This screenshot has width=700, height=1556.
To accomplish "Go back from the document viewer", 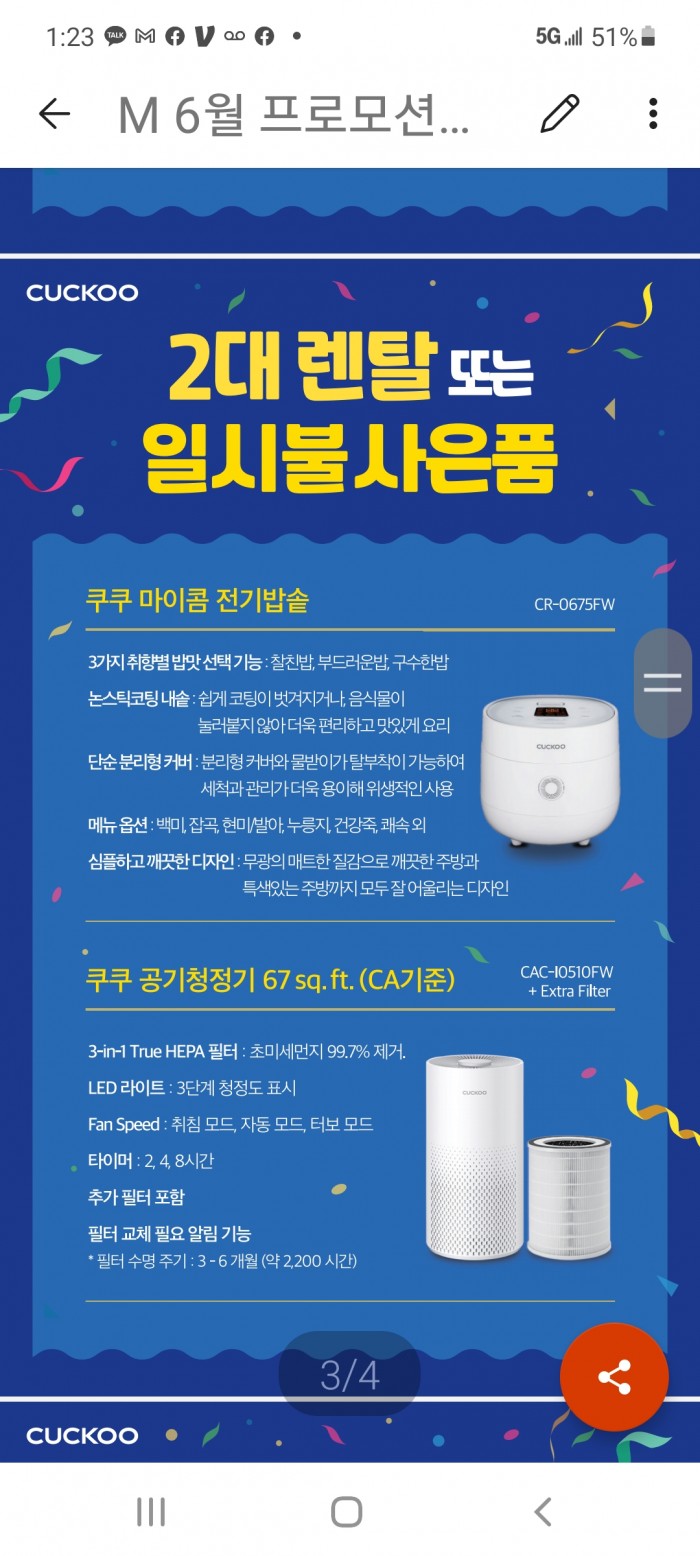I will tap(55, 114).
